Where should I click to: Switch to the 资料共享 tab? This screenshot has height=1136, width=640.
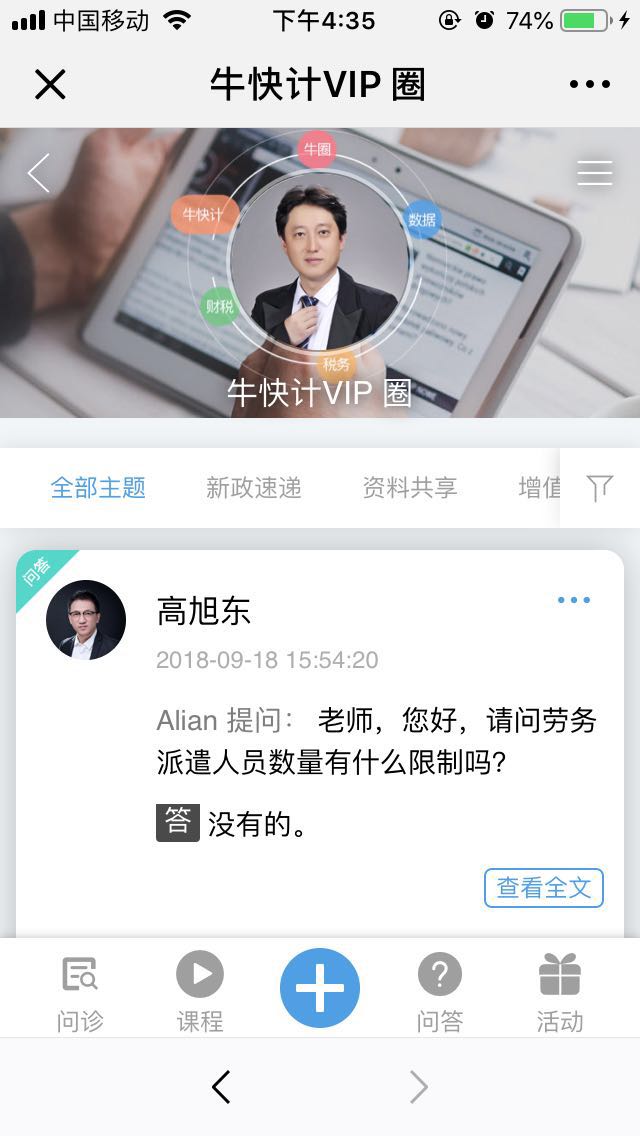(x=410, y=488)
